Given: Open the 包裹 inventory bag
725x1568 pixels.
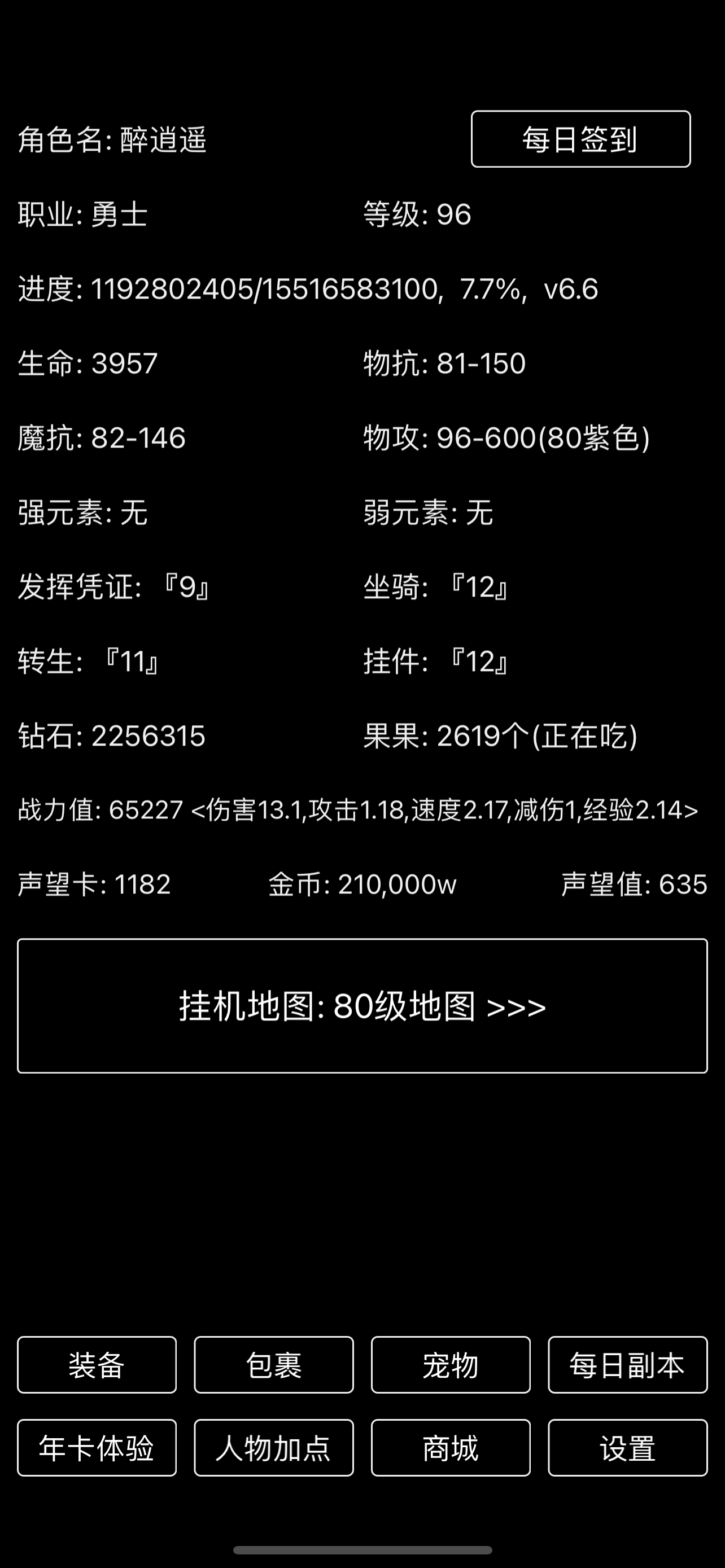Looking at the screenshot, I should (x=273, y=1366).
